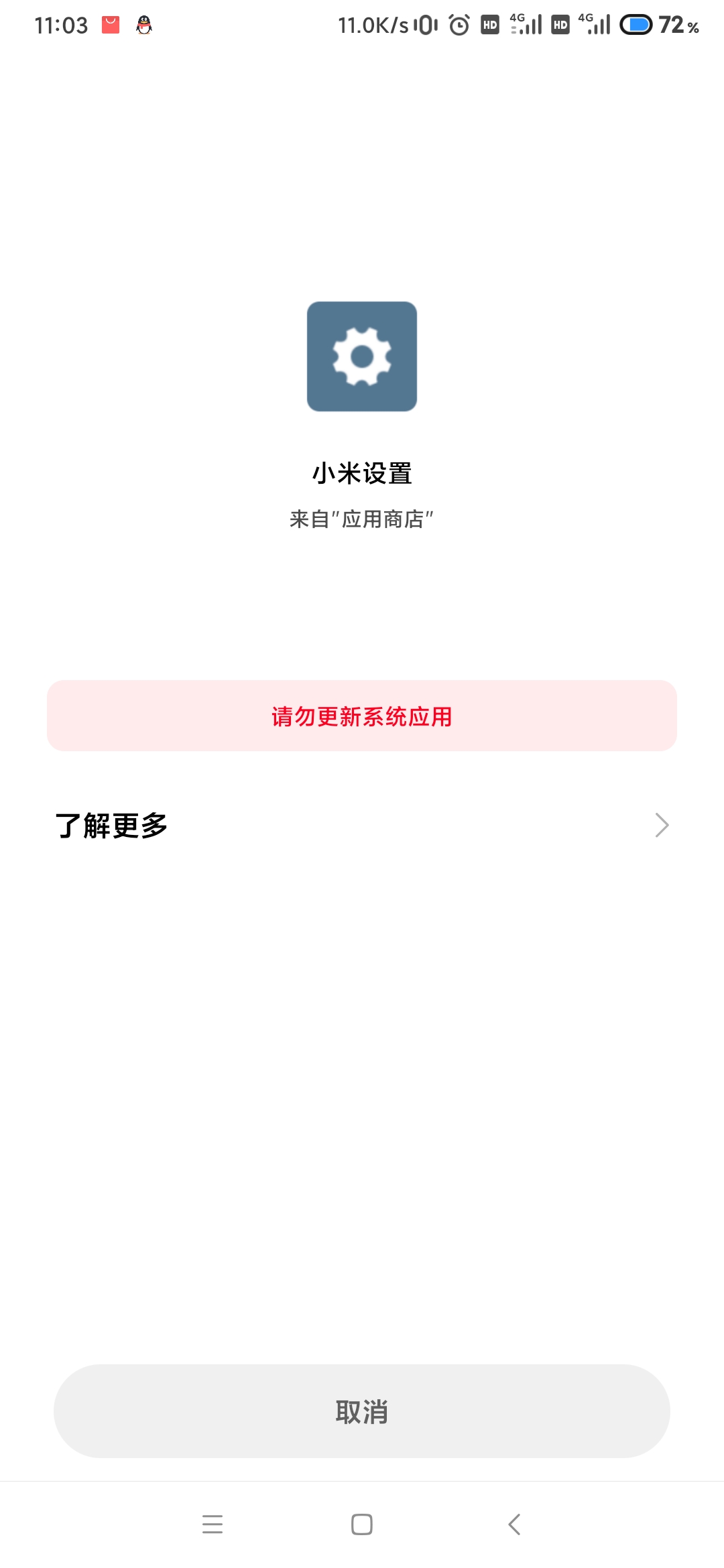Screen dimensions: 724x1568
Task: Go back with the system back arrow
Action: (514, 1524)
